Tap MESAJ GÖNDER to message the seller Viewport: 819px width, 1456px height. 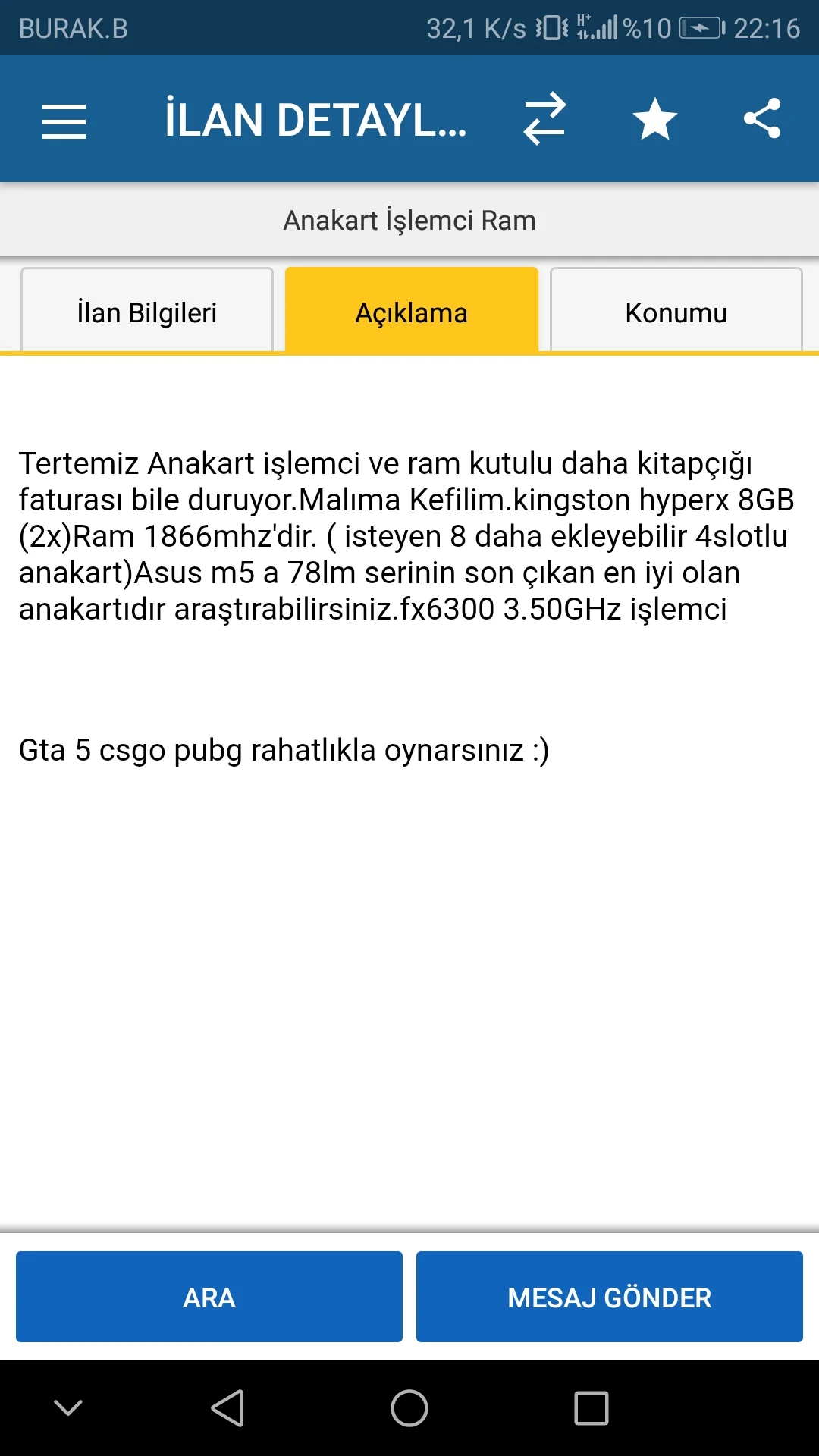[609, 1297]
